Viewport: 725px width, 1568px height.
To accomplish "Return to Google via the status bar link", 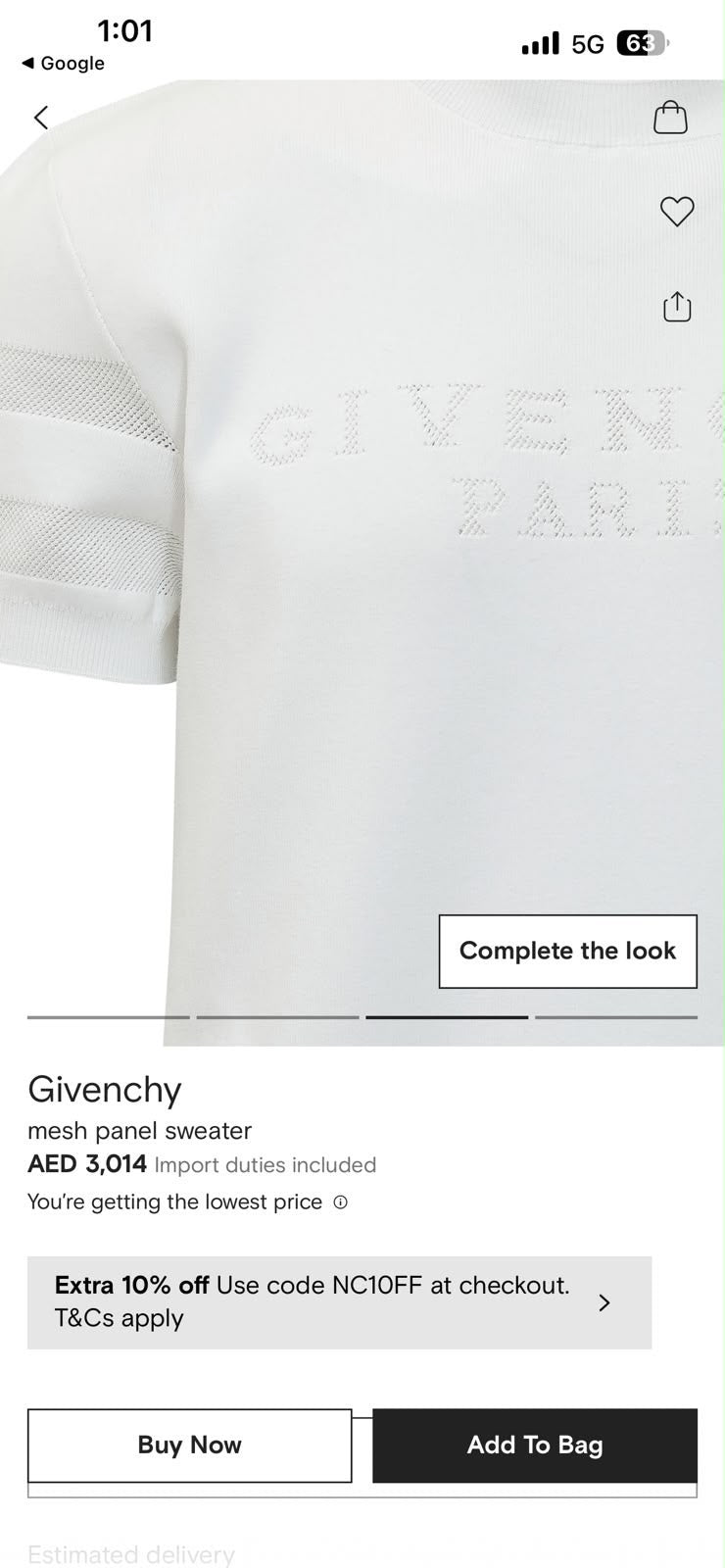I will click(x=63, y=63).
